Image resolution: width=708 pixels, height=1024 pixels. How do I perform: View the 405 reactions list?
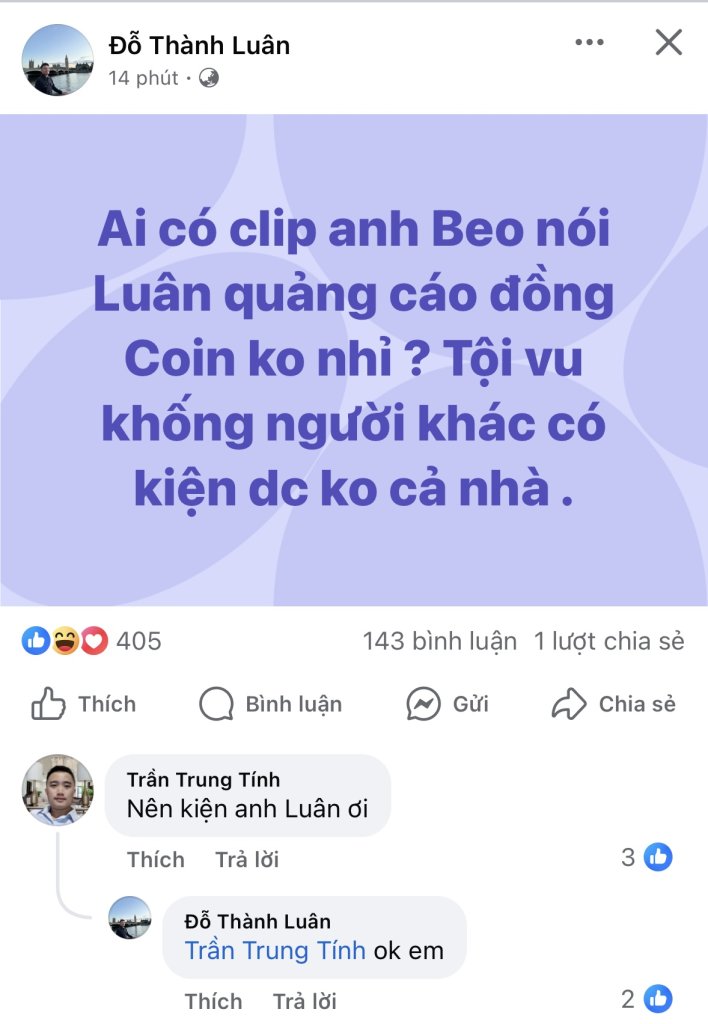(x=91, y=641)
